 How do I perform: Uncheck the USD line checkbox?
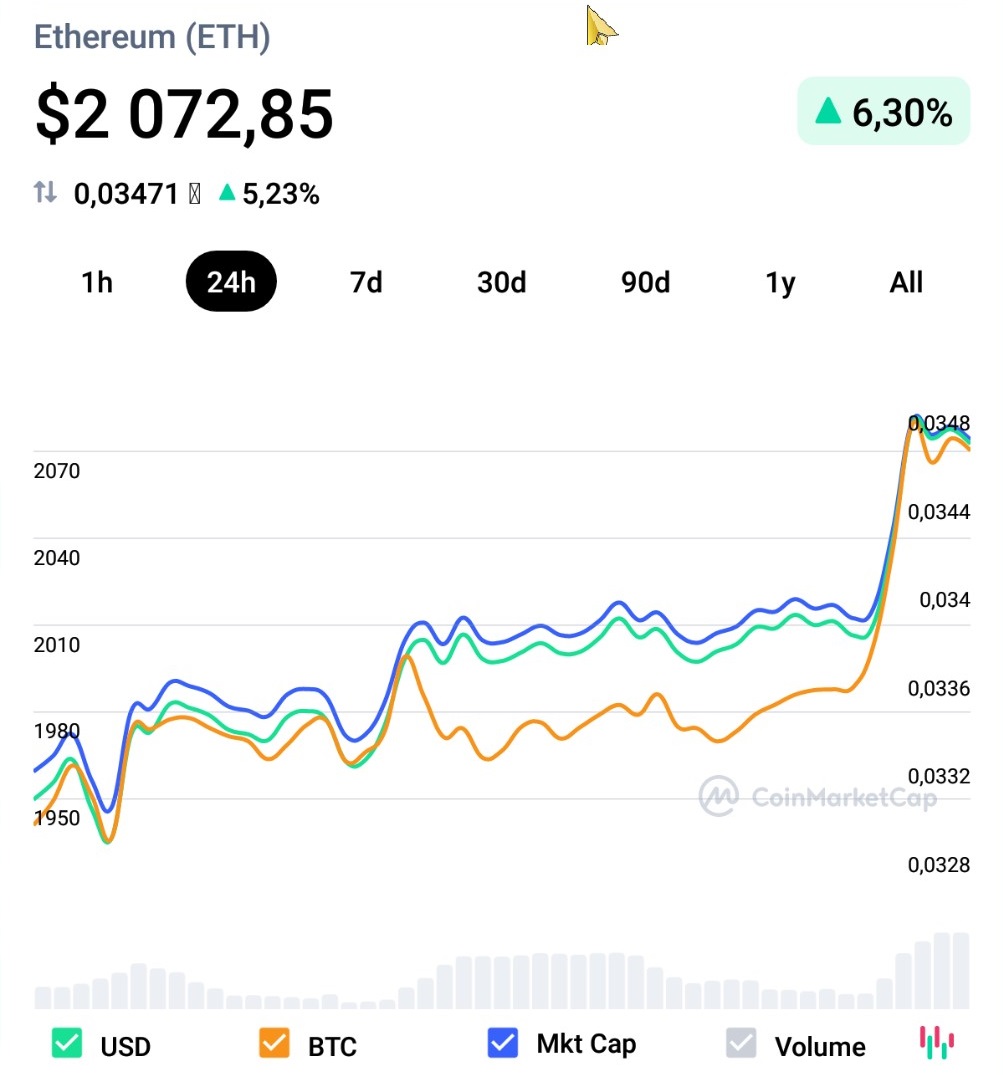67,1044
